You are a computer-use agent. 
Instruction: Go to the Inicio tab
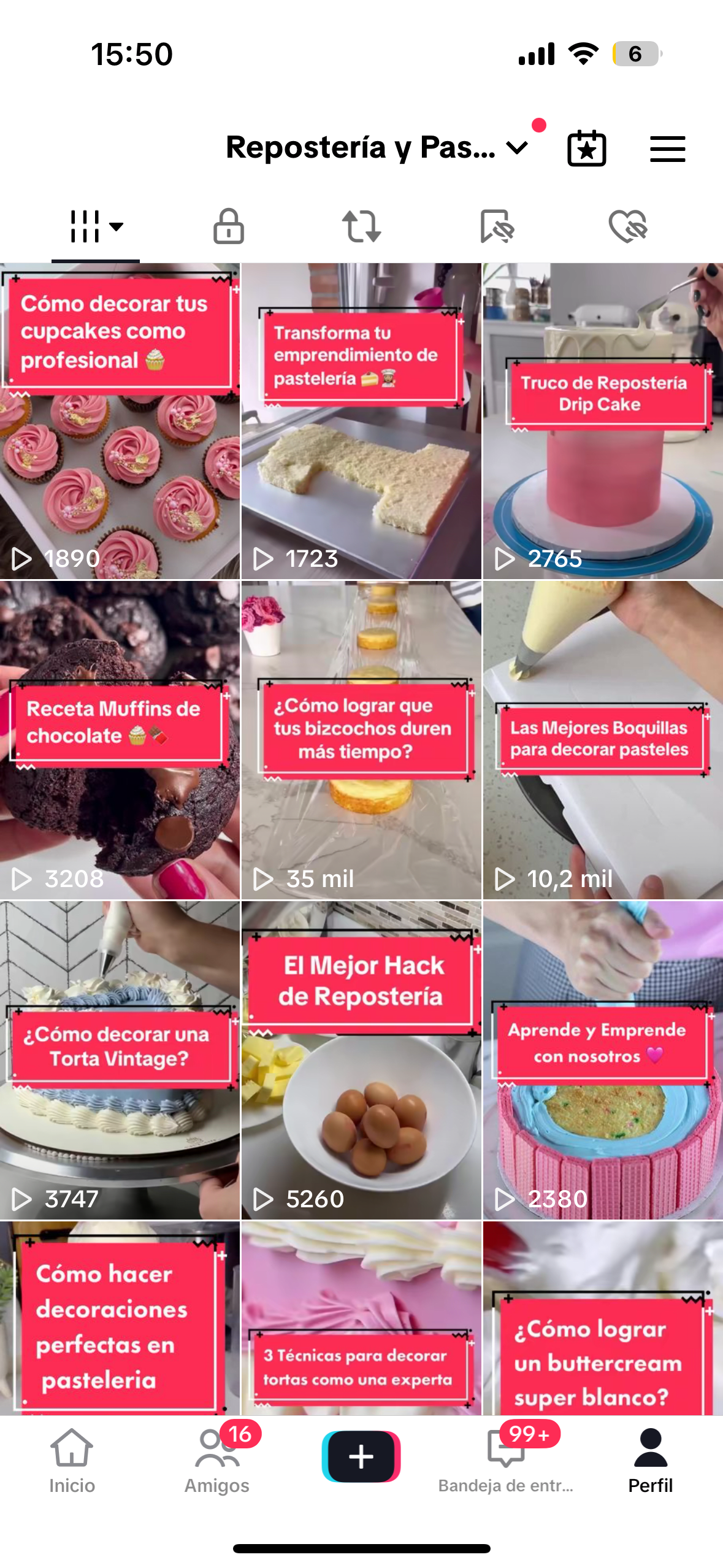(72, 1460)
